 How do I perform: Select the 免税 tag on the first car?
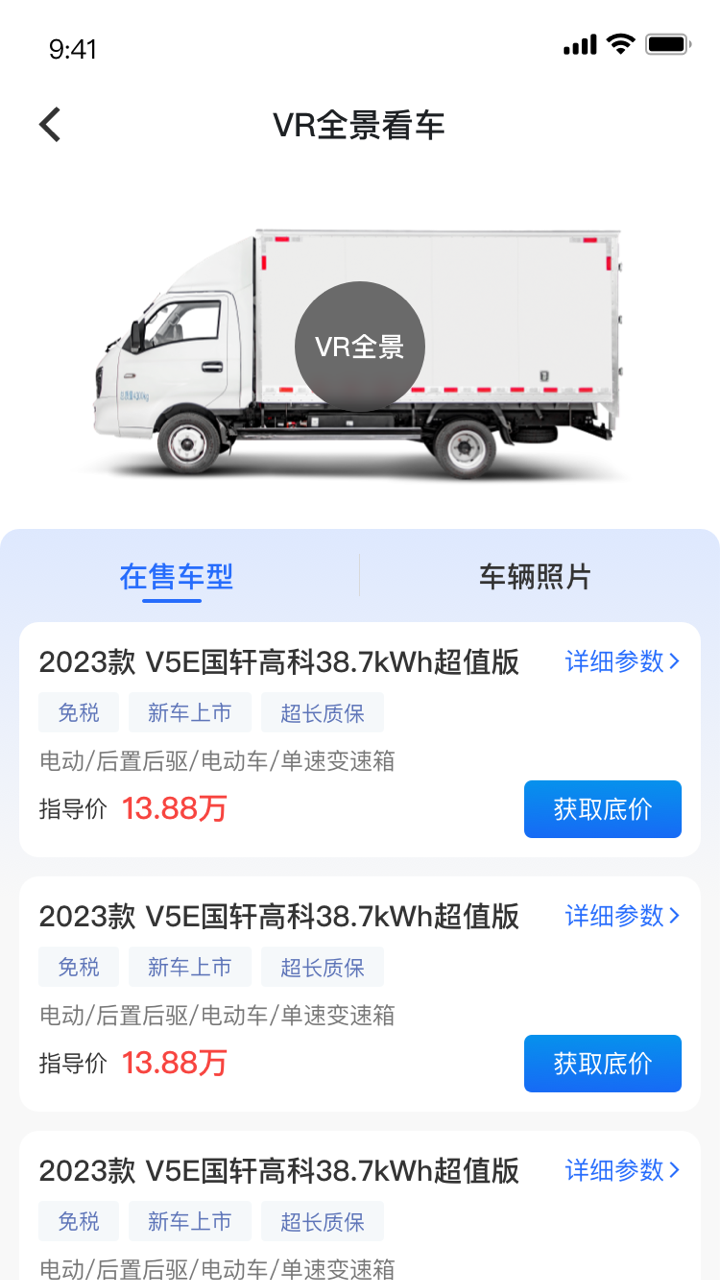(x=78, y=712)
